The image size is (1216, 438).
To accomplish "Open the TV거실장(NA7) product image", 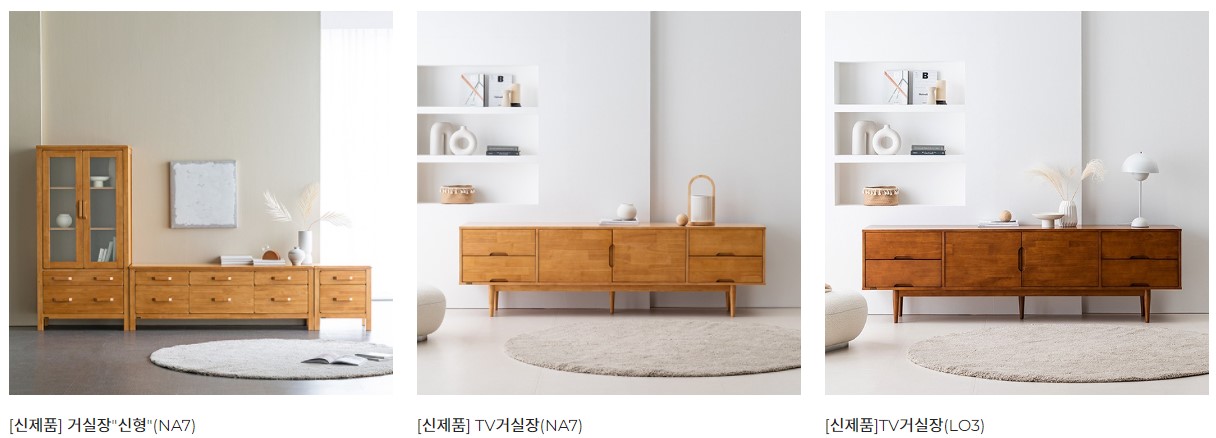I will 608,203.
